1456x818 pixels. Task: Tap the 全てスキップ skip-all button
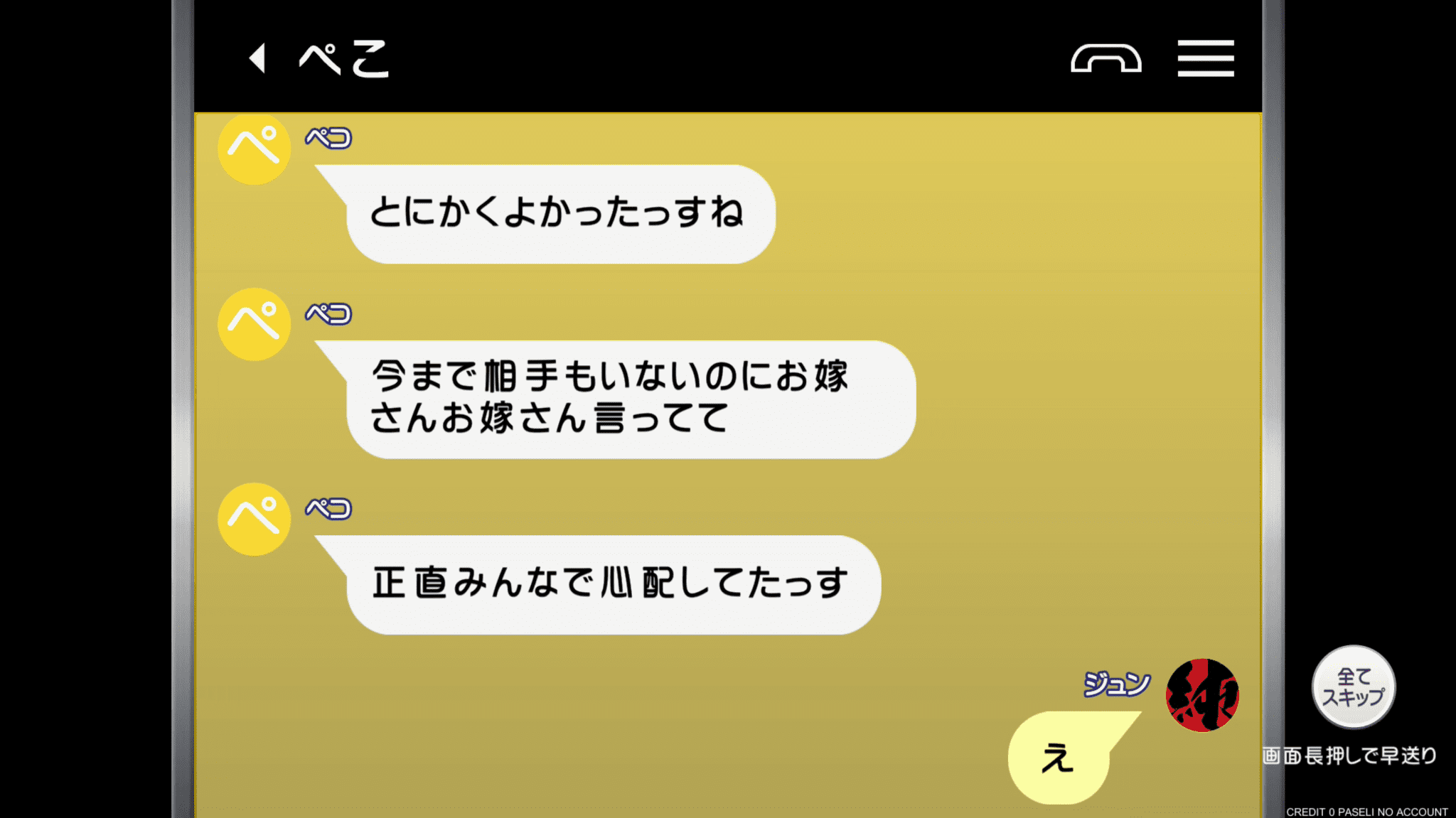1353,687
